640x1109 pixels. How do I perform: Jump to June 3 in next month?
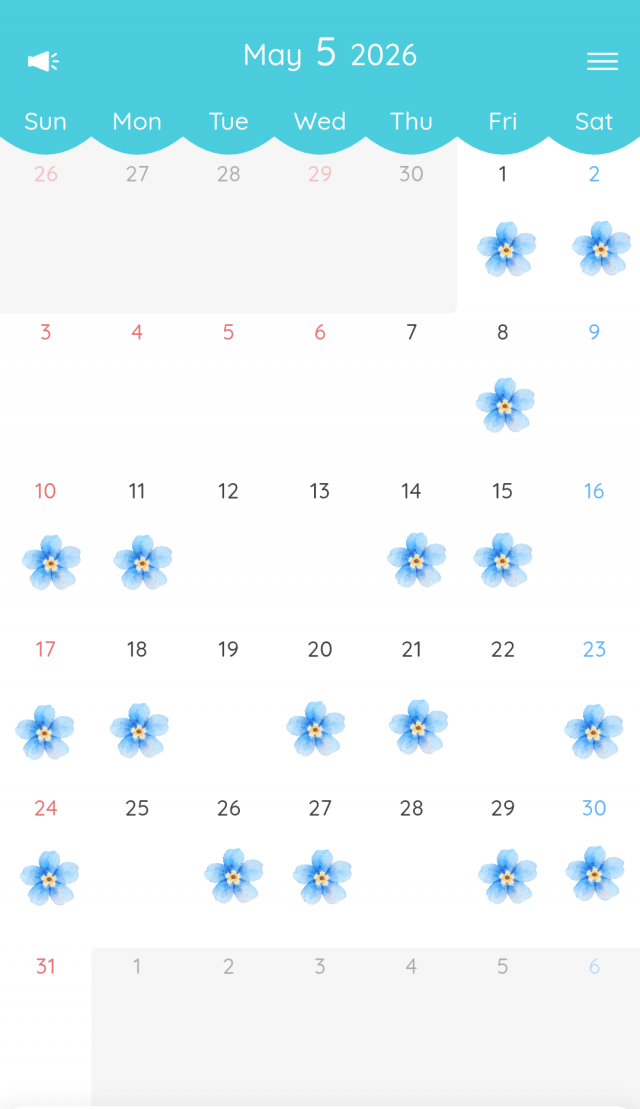[x=320, y=1020]
